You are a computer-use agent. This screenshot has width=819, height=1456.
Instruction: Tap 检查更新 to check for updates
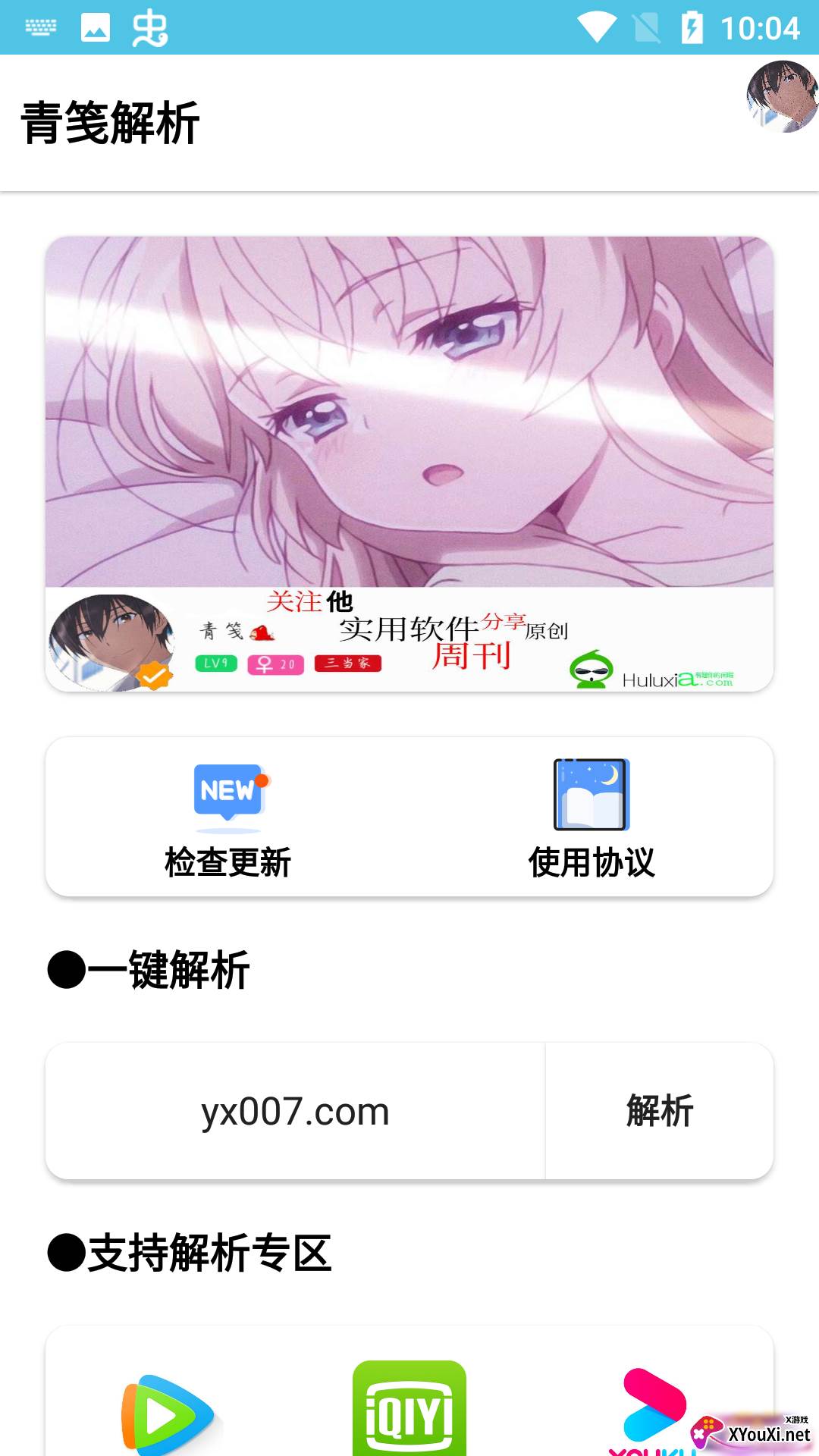coord(227,819)
